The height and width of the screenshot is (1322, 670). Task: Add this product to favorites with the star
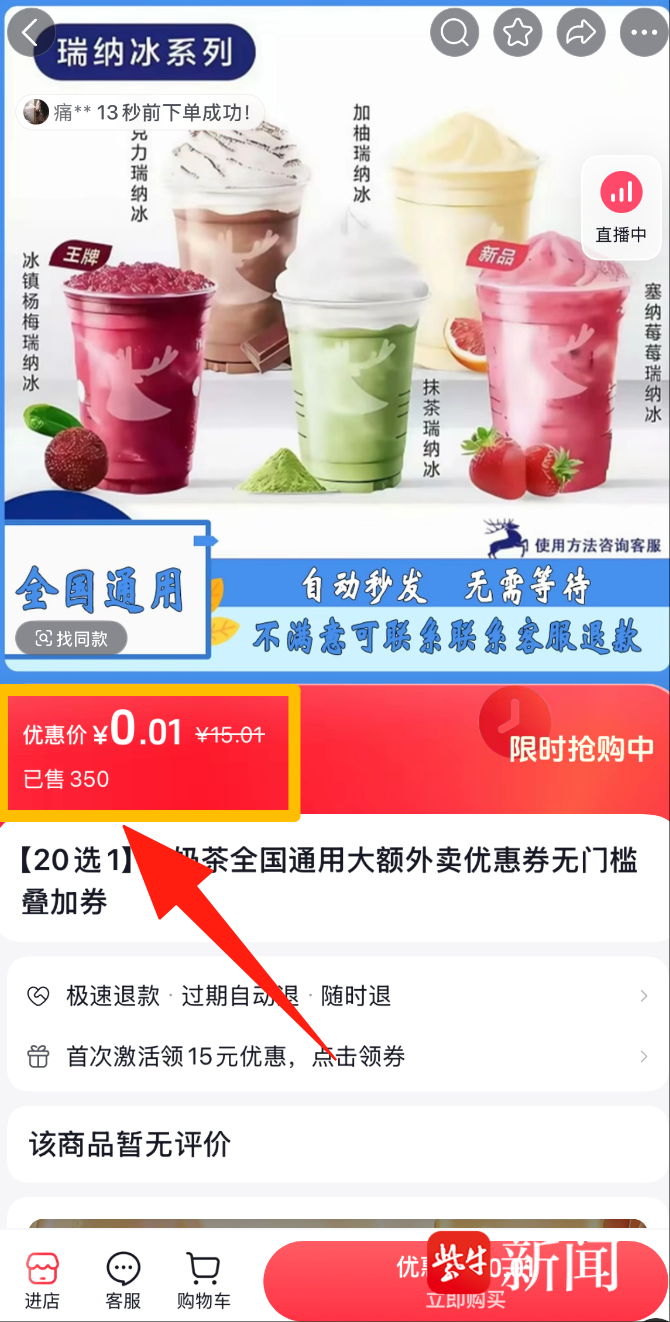pos(517,33)
